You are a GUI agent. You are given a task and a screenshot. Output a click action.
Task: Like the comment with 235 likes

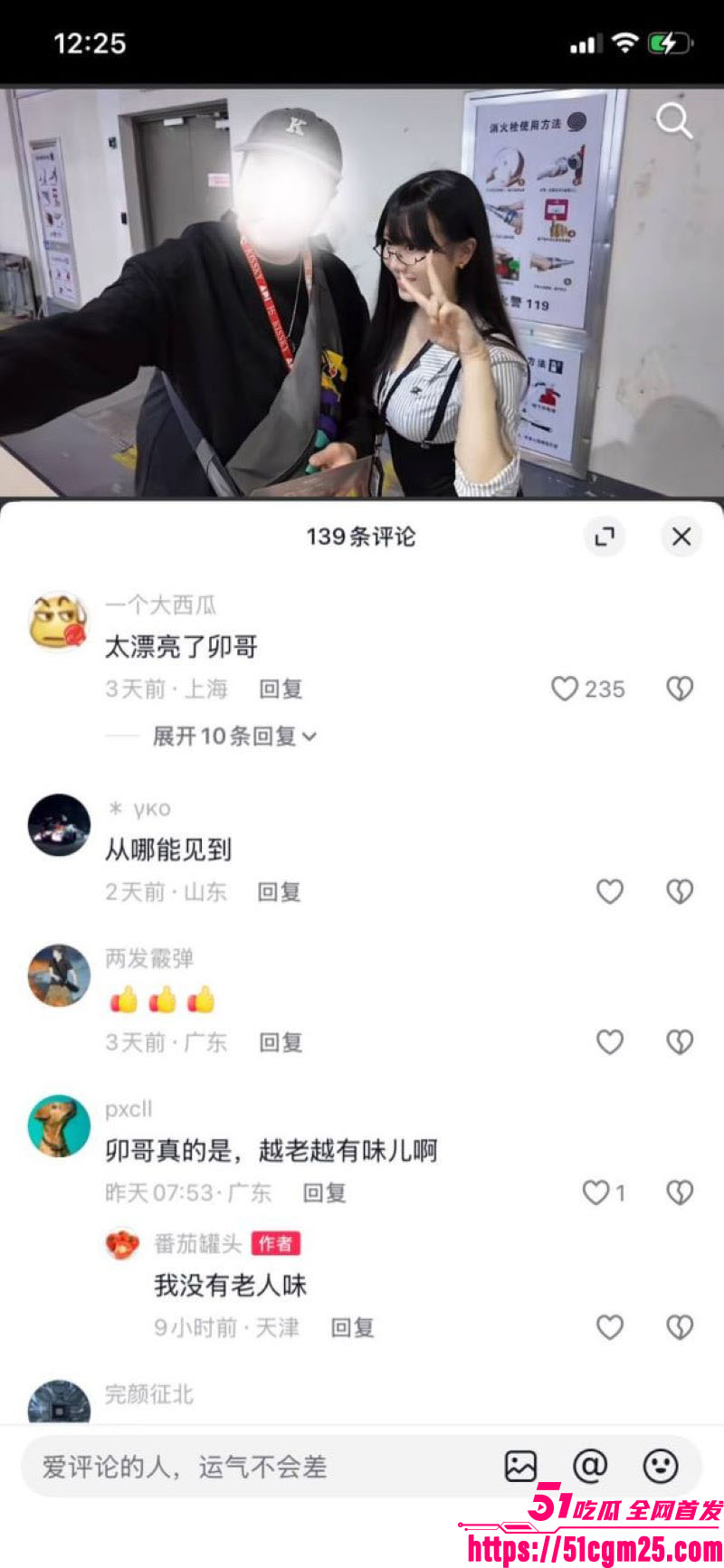click(567, 689)
